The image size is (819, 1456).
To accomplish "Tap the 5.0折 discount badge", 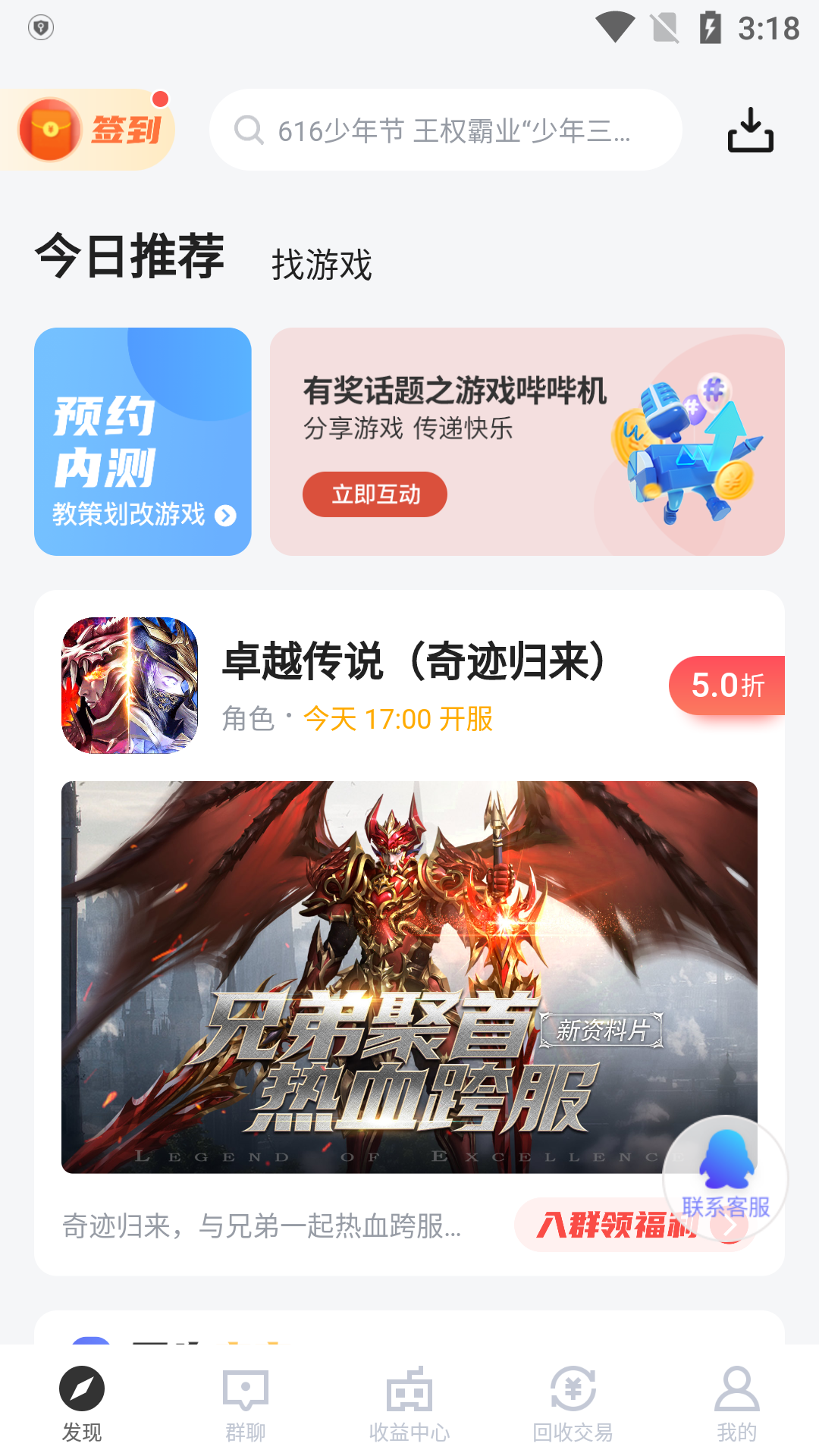I will pos(726,686).
